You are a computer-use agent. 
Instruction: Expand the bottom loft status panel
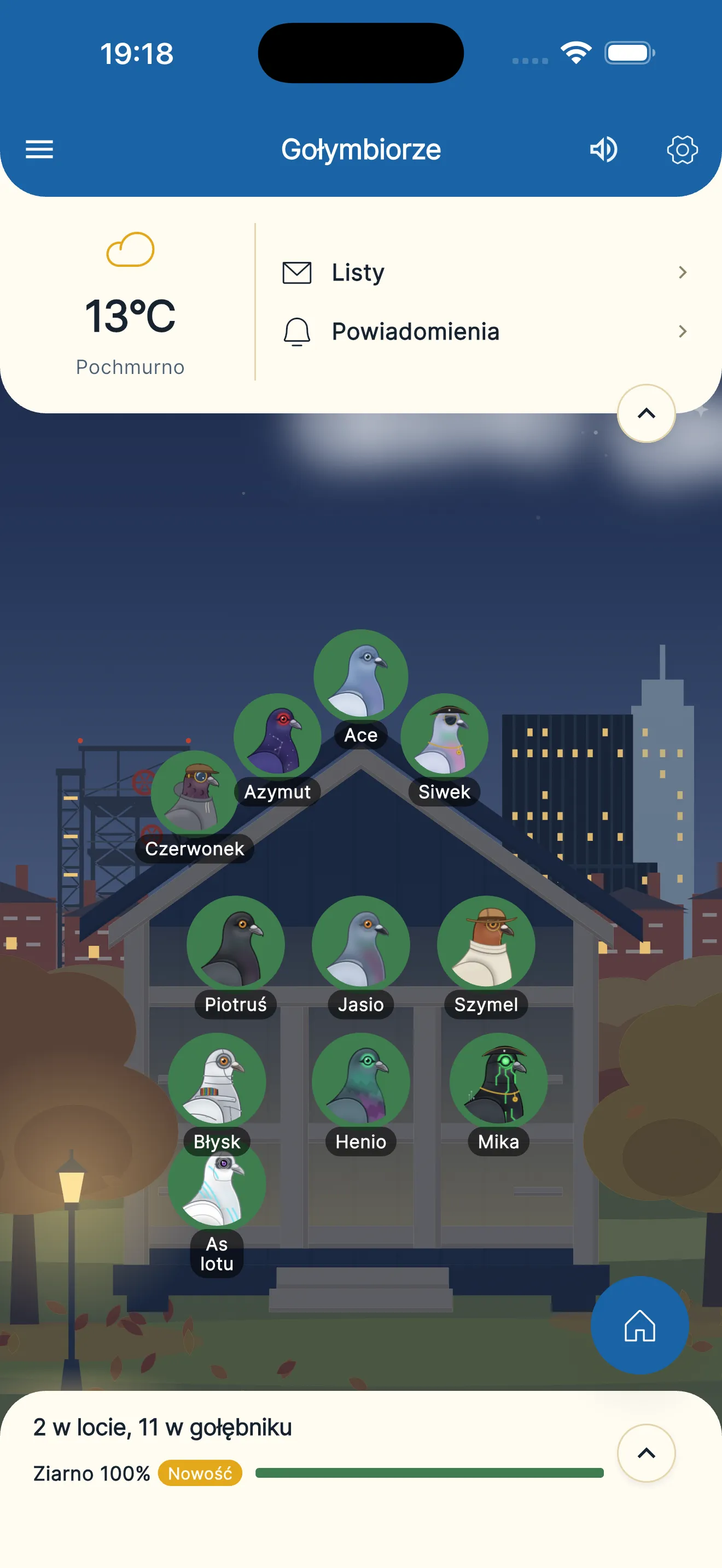(646, 1453)
